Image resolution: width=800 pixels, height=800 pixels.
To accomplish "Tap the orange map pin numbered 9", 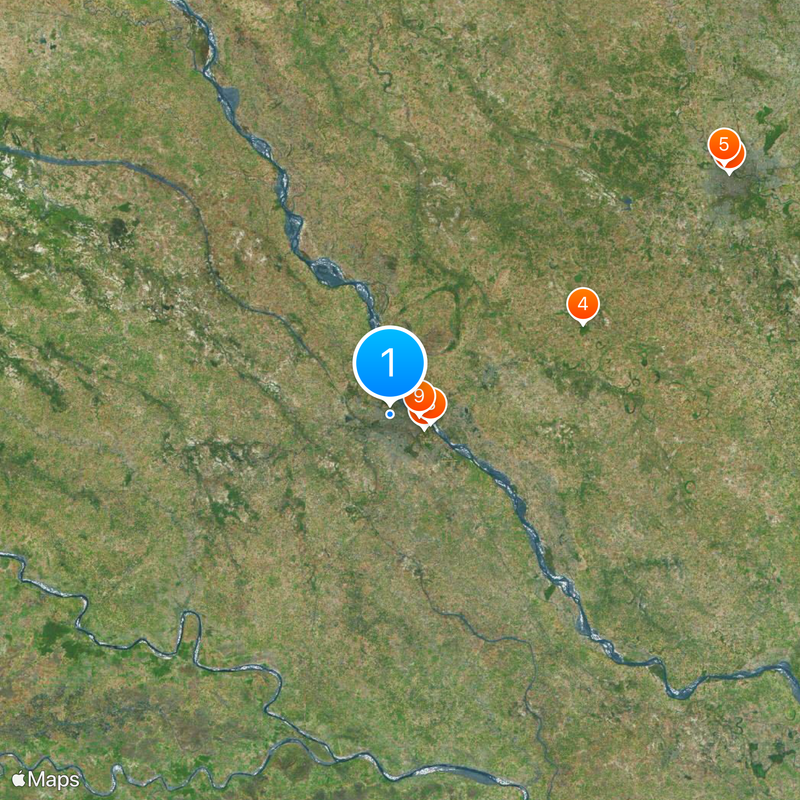I will click(x=418, y=395).
